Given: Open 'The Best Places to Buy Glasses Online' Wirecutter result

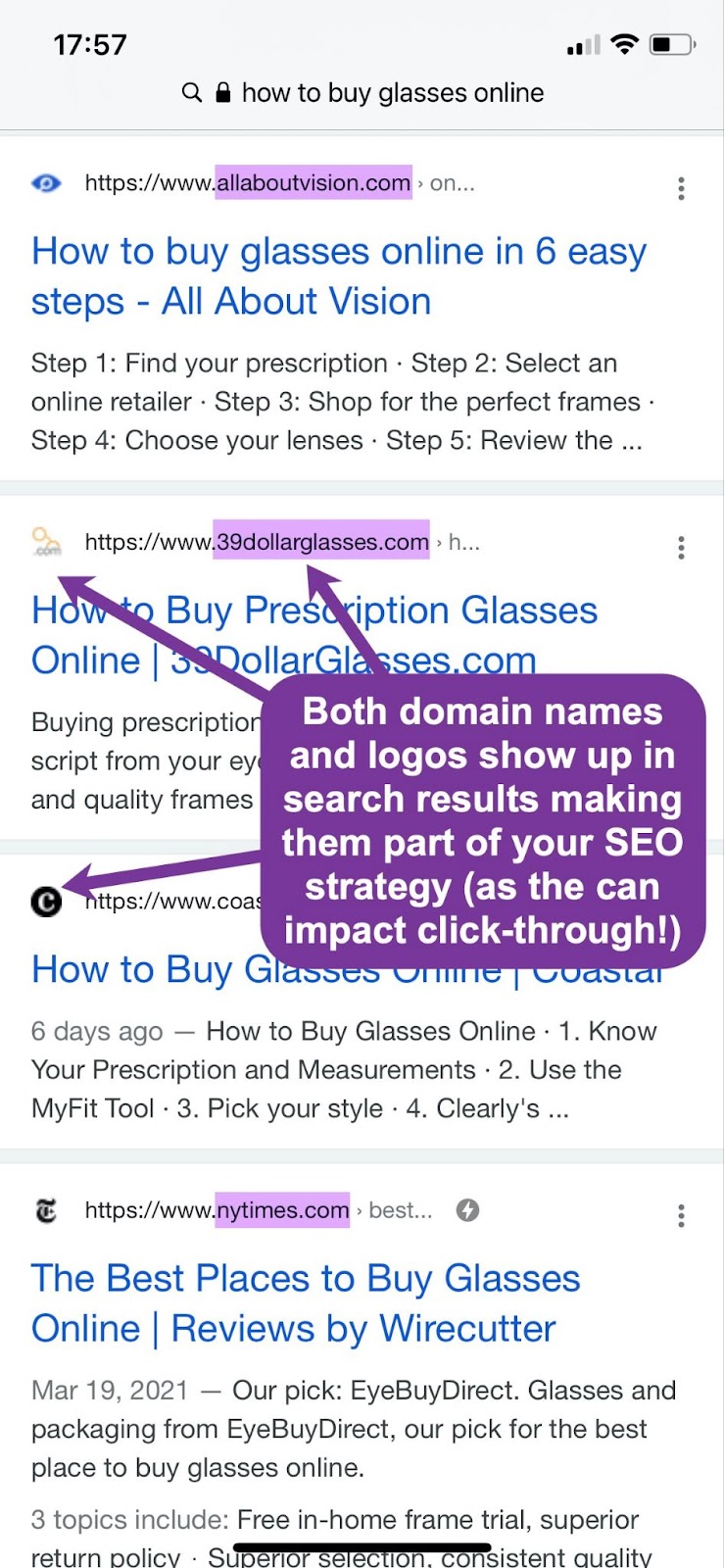Looking at the screenshot, I should [306, 1303].
